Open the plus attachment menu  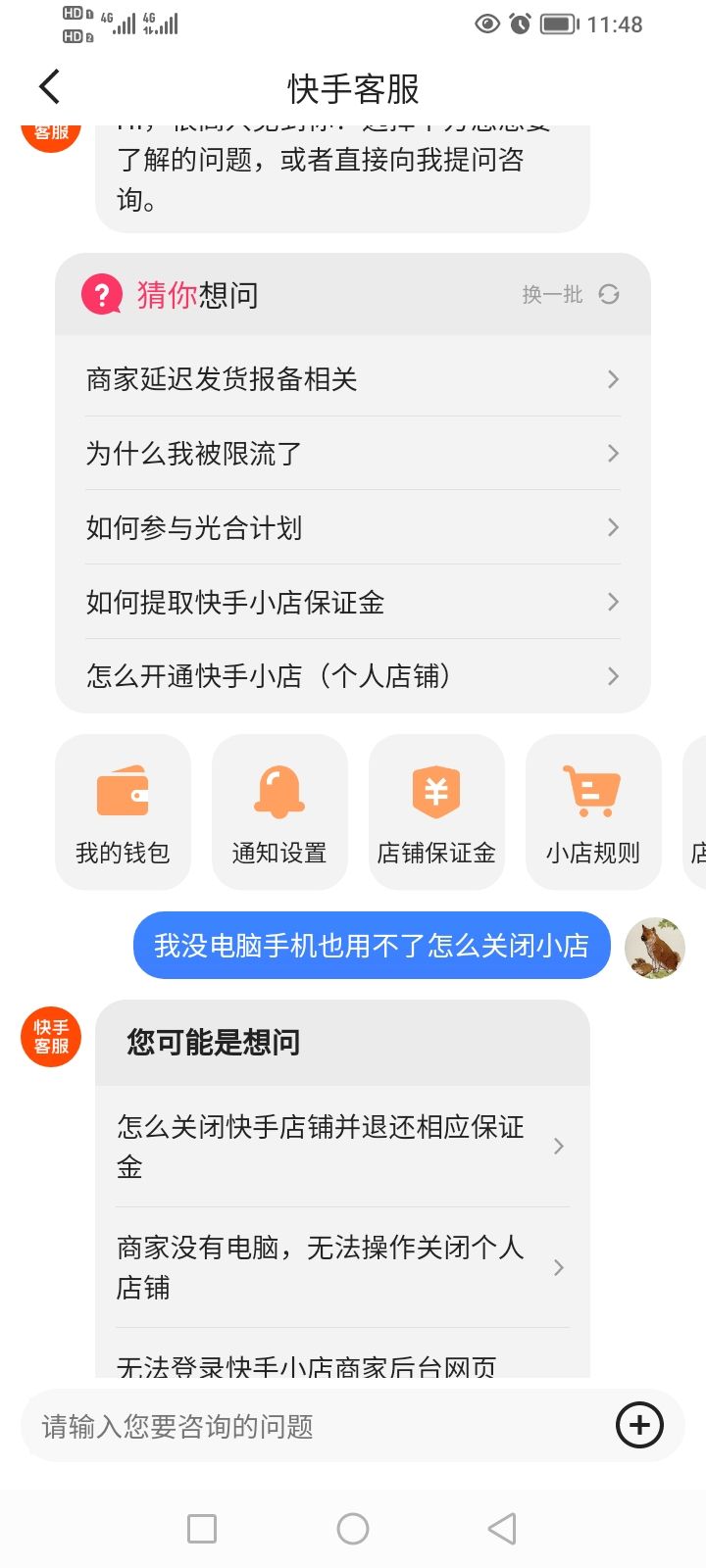point(639,1426)
